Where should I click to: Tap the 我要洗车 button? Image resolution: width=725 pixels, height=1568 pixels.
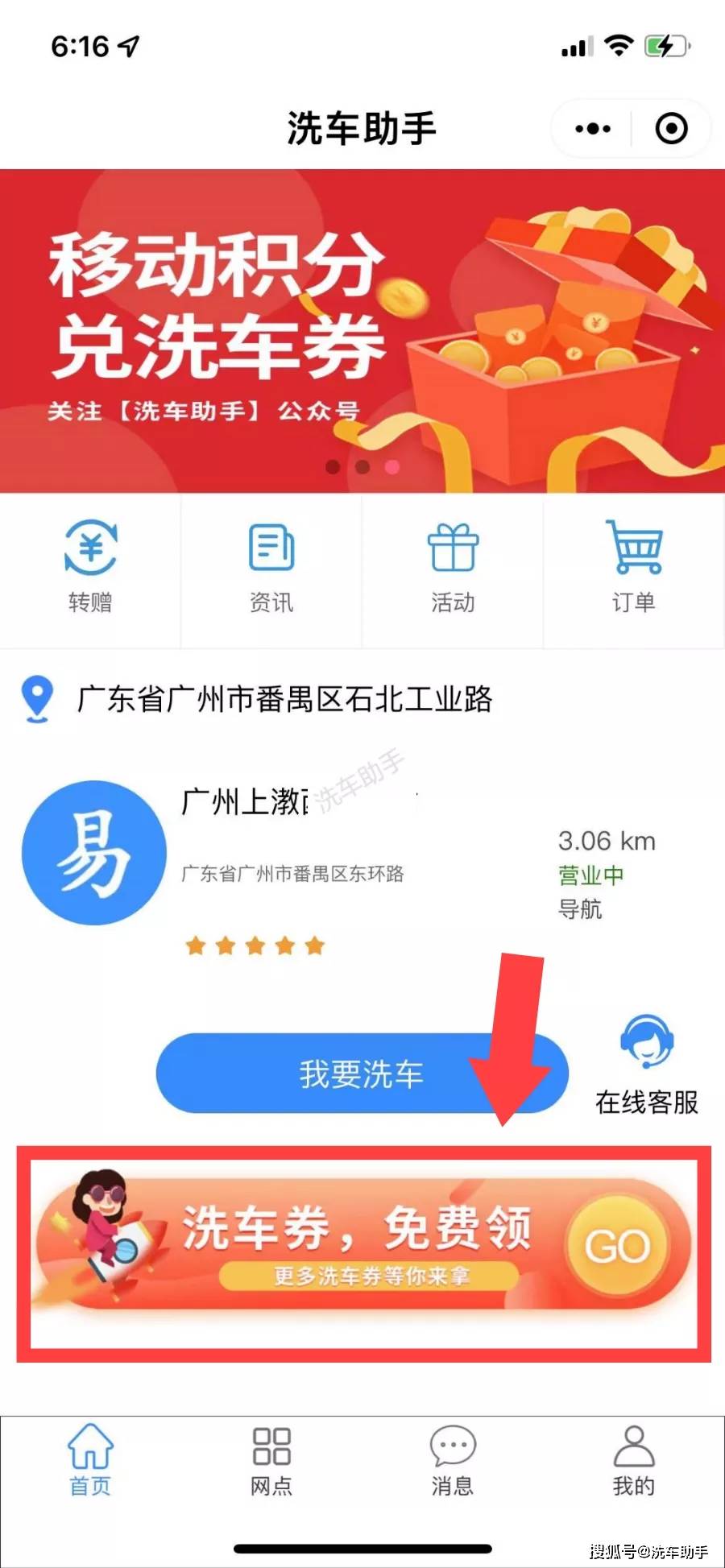(361, 1074)
